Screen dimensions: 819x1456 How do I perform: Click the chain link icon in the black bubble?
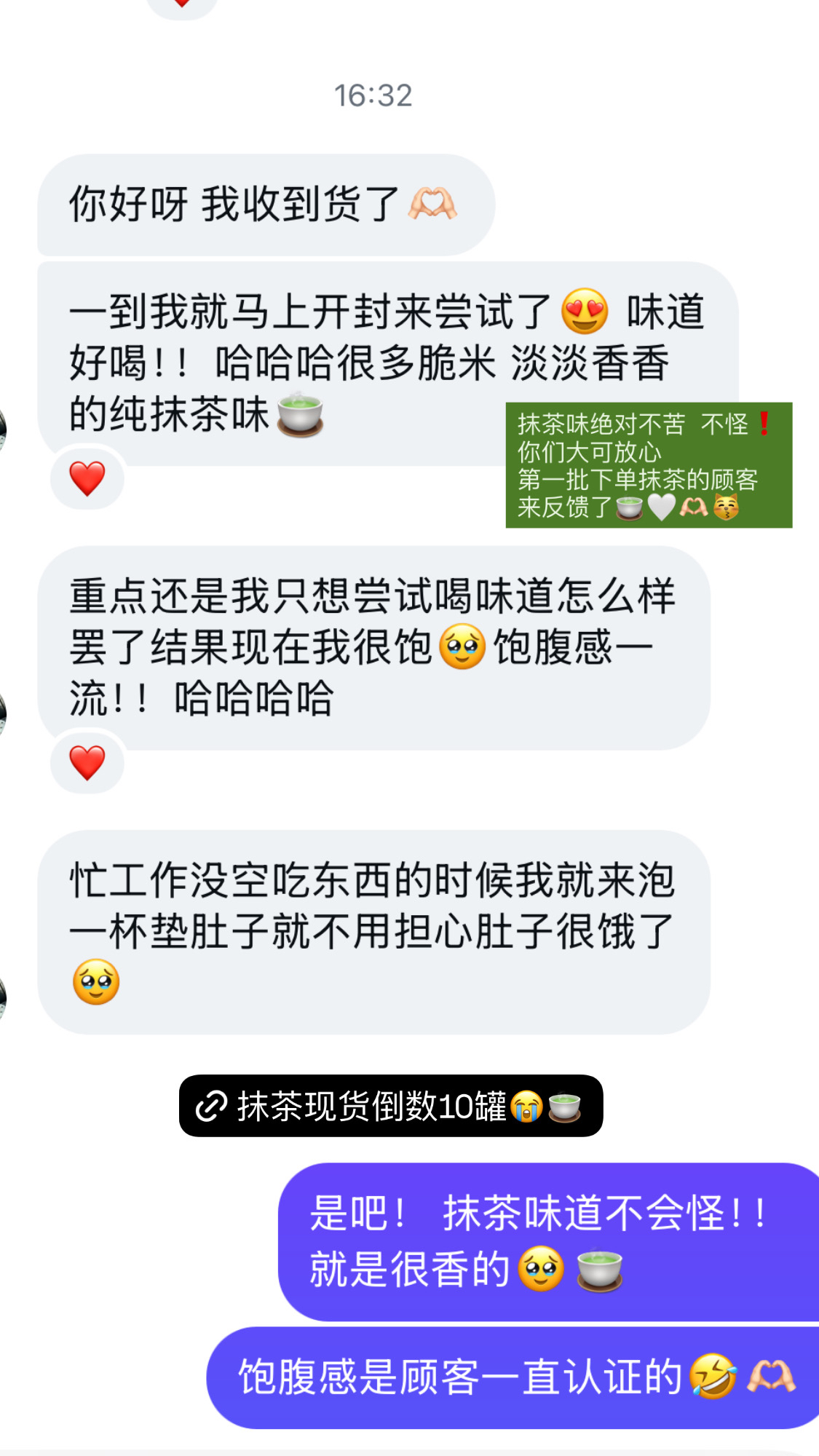[213, 1104]
